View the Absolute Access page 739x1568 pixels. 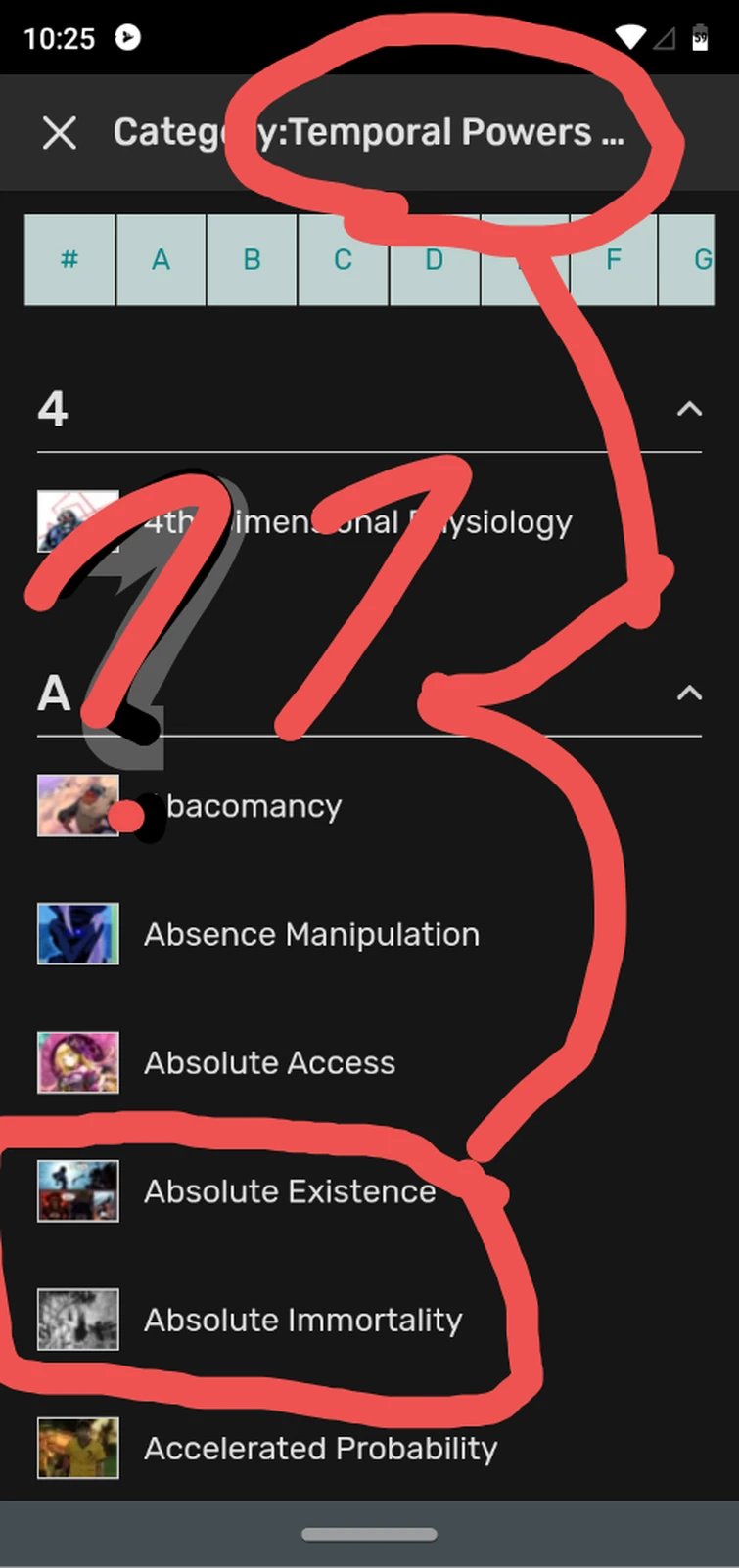pos(369,1062)
